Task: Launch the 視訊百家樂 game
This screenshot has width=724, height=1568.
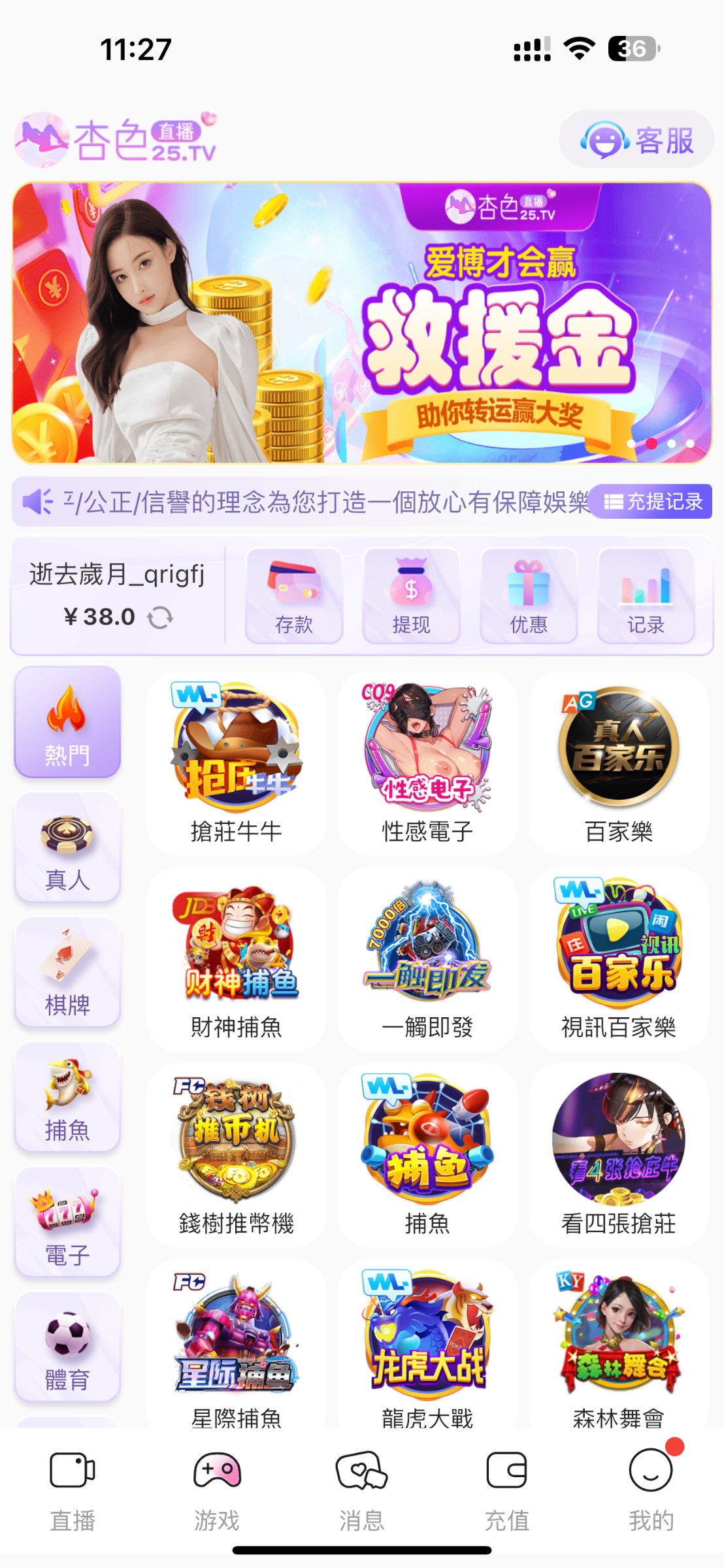Action: pos(618,959)
